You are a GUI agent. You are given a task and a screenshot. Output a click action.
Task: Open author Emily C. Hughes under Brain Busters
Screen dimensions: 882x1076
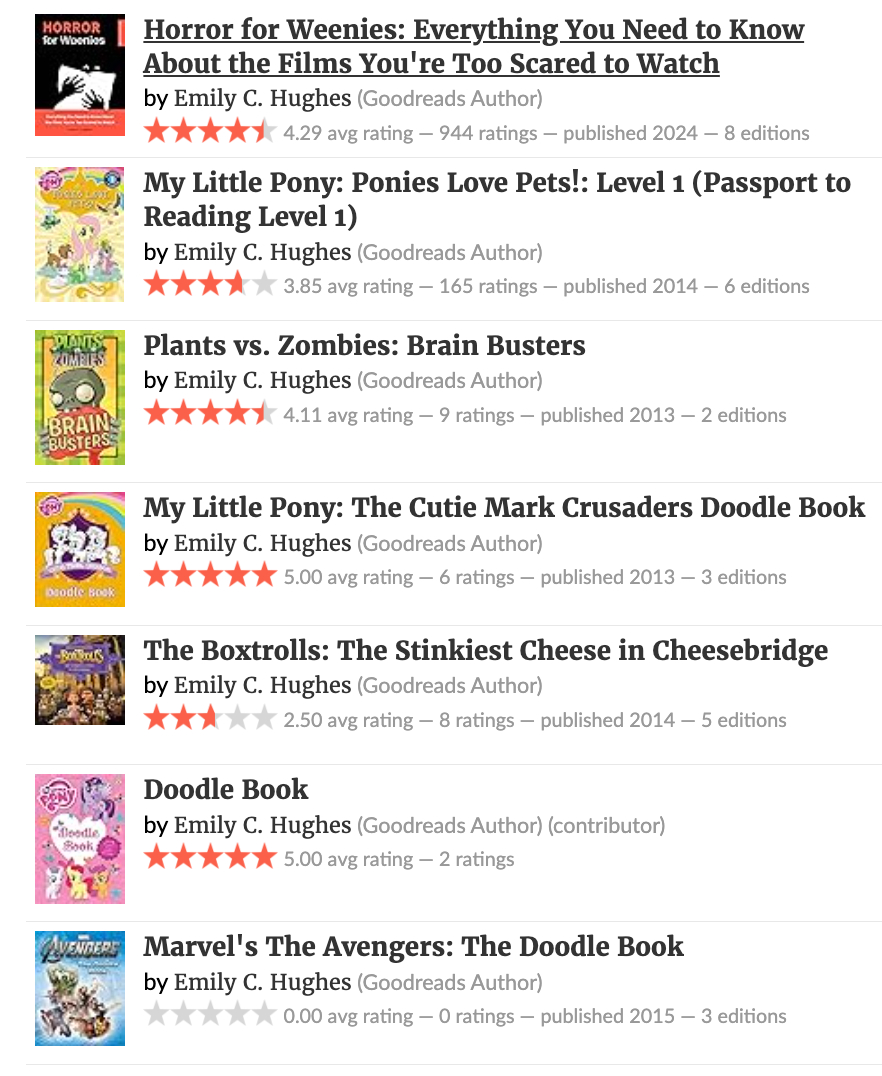(x=262, y=381)
